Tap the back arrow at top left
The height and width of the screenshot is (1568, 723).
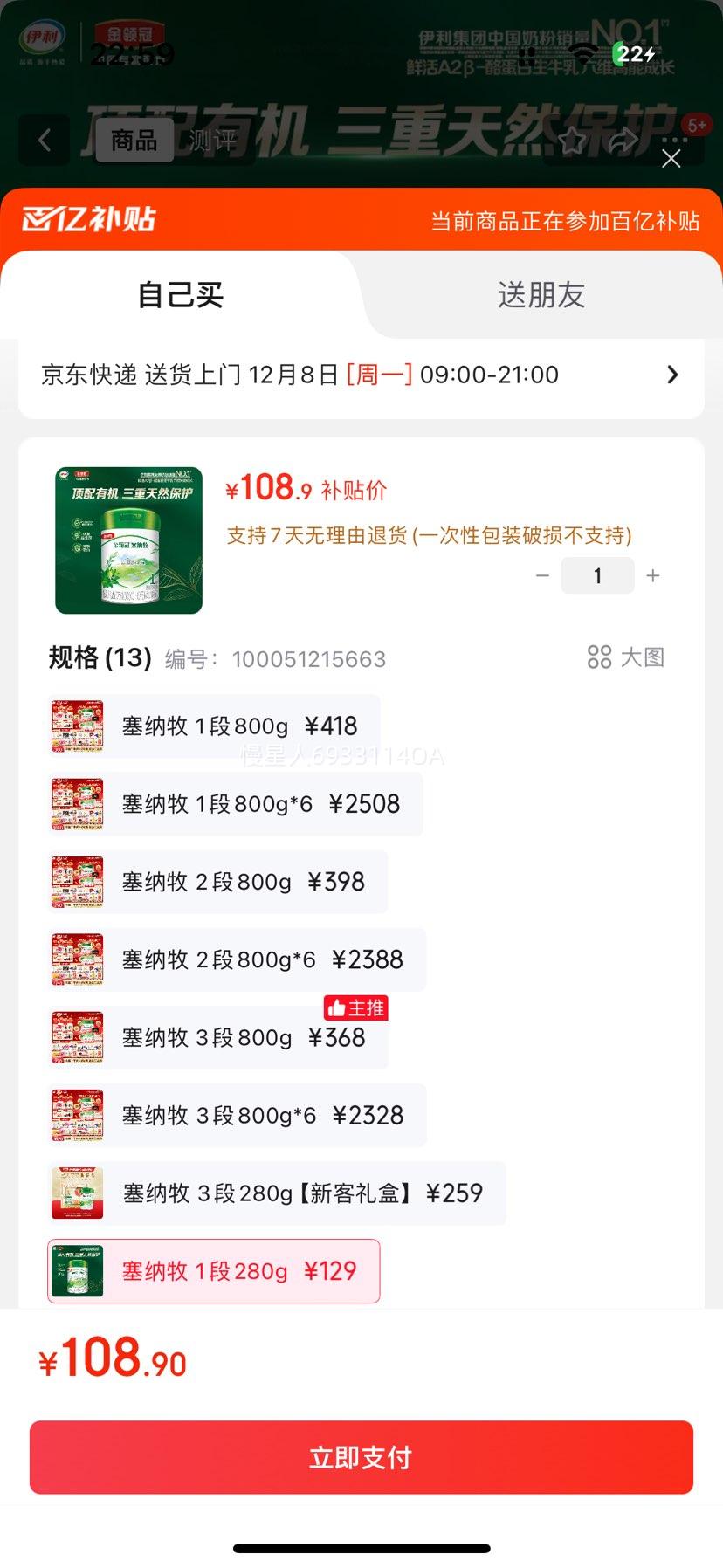[x=44, y=141]
